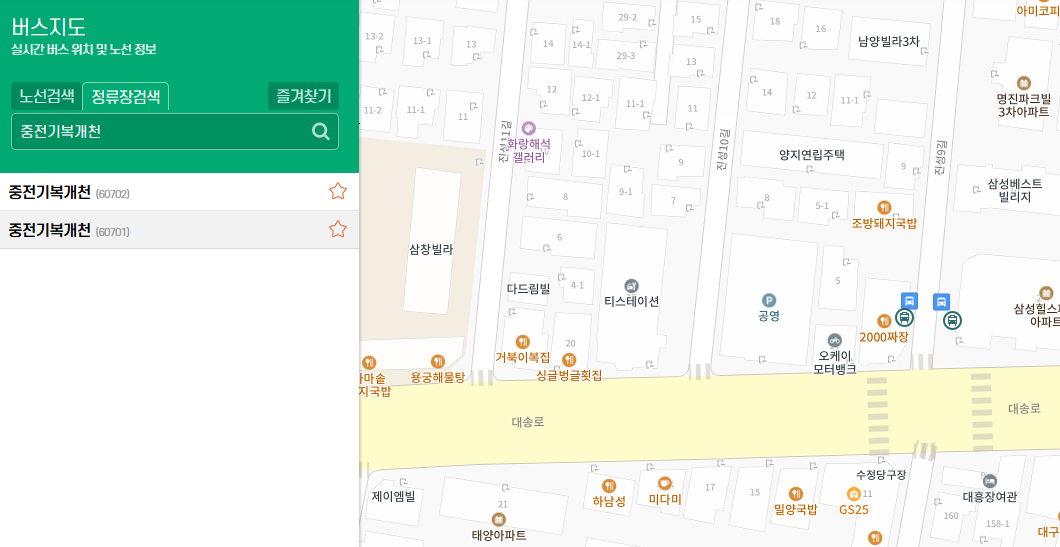Select the green bus stop marker by 2000짜장
The width and height of the screenshot is (1060, 547).
pyautogui.click(x=904, y=319)
